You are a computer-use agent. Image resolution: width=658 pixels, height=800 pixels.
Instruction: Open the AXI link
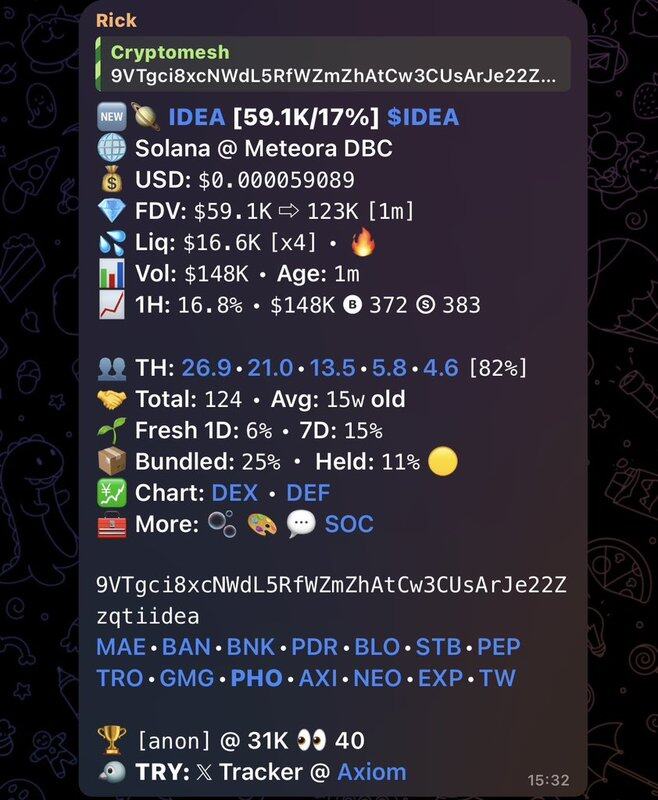click(320, 678)
